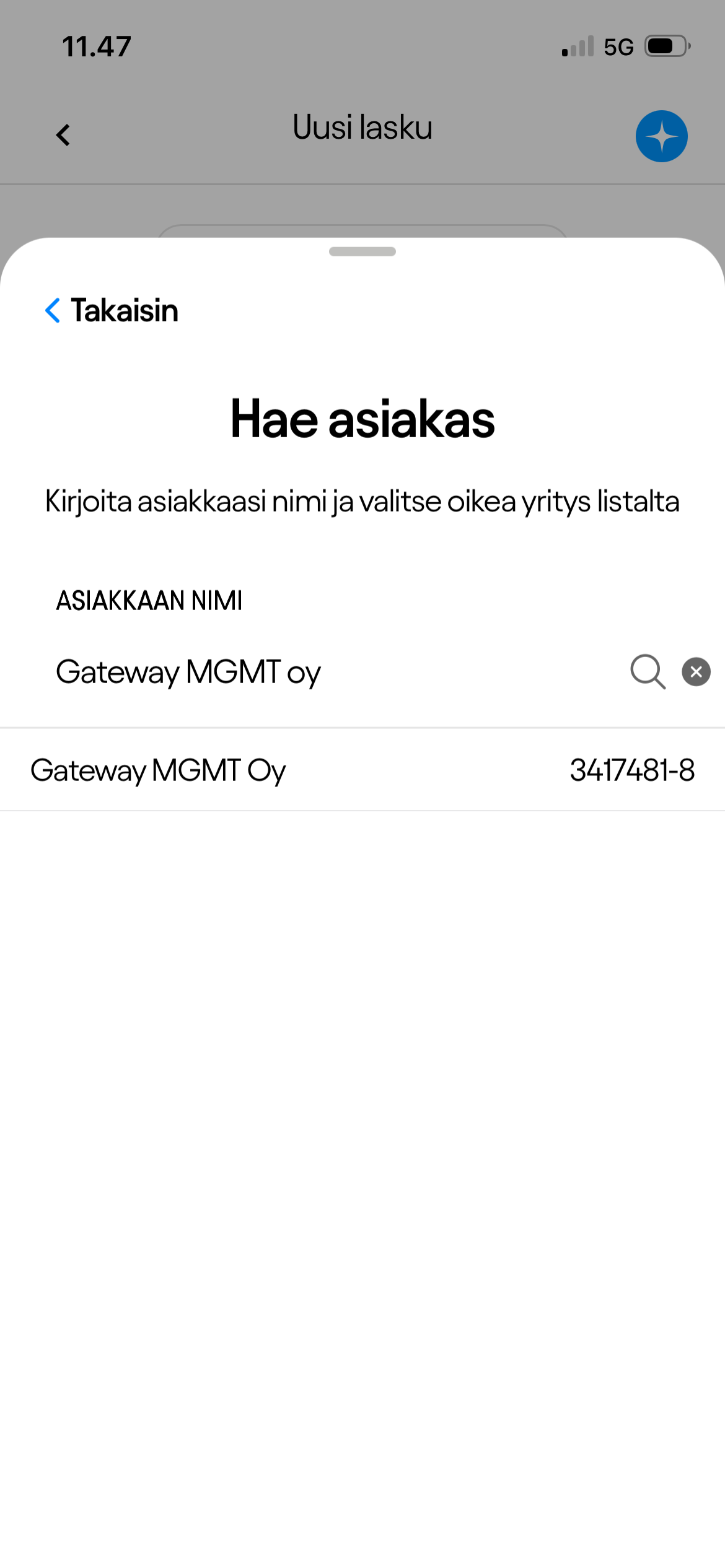Tap the blue sparkle assistant button
The width and height of the screenshot is (725, 1568).
pos(661,136)
